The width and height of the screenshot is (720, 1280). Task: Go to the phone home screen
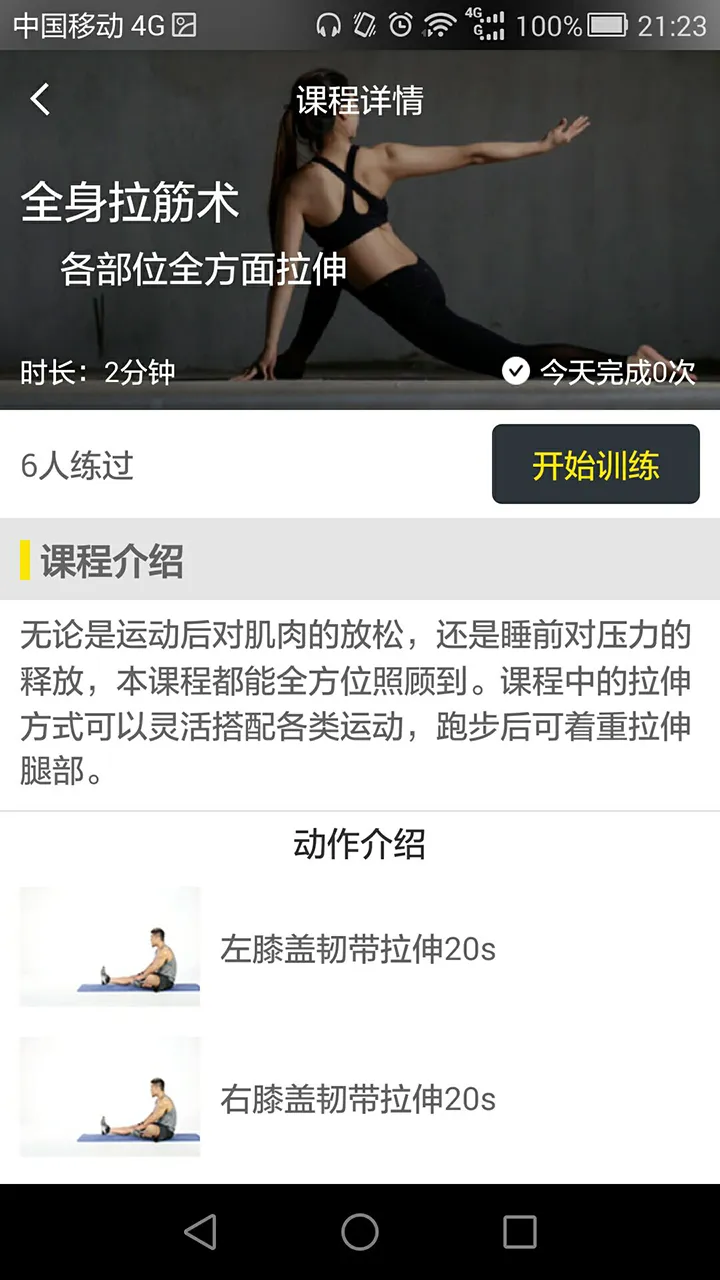360,1232
